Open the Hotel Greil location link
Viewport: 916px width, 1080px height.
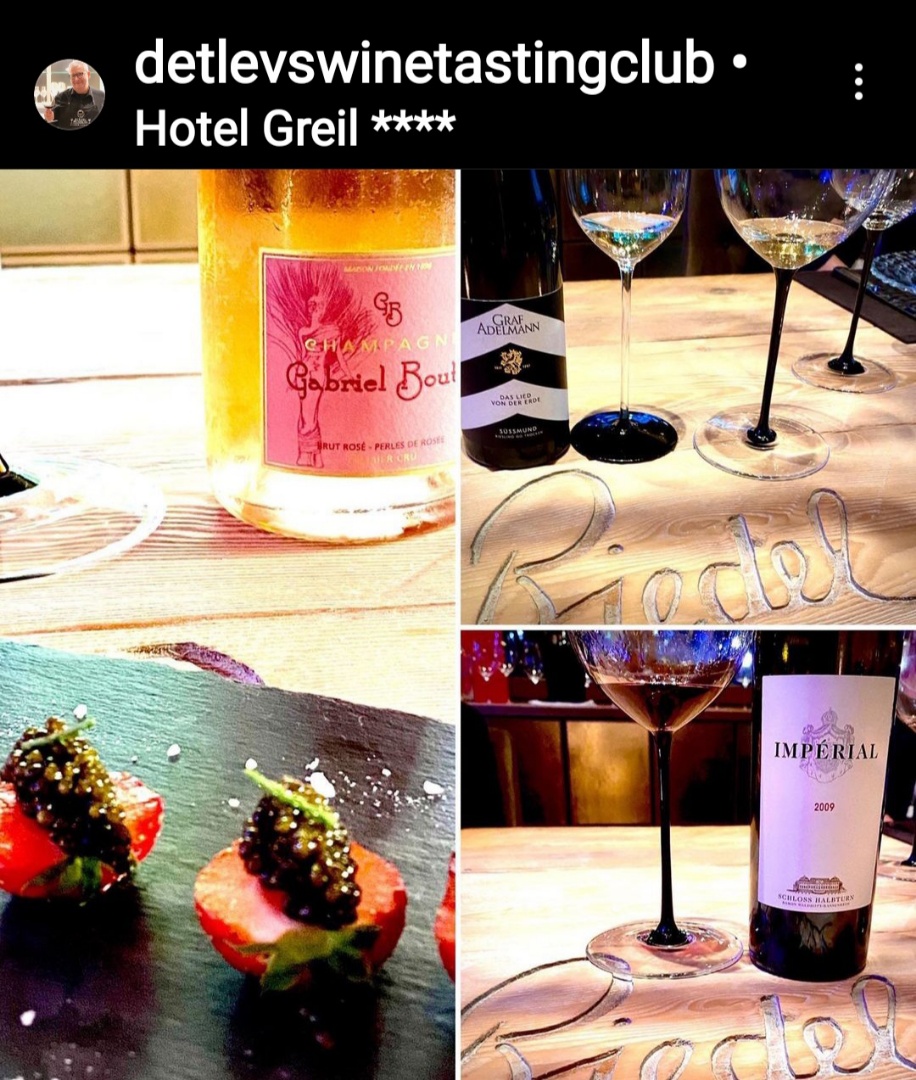click(295, 127)
